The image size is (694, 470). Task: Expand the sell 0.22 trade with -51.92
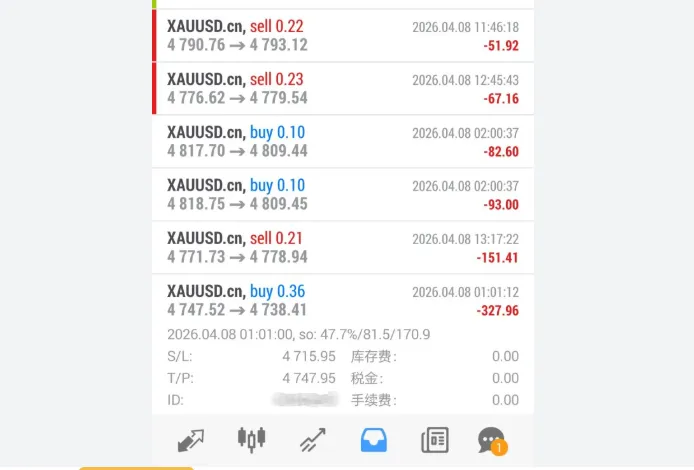[x=343, y=36]
